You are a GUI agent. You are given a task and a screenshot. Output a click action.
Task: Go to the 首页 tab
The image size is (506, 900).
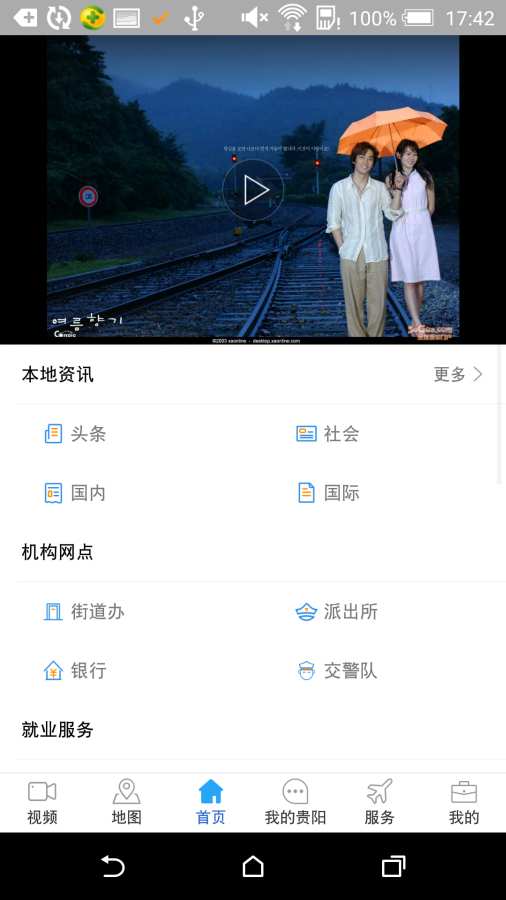(x=211, y=802)
